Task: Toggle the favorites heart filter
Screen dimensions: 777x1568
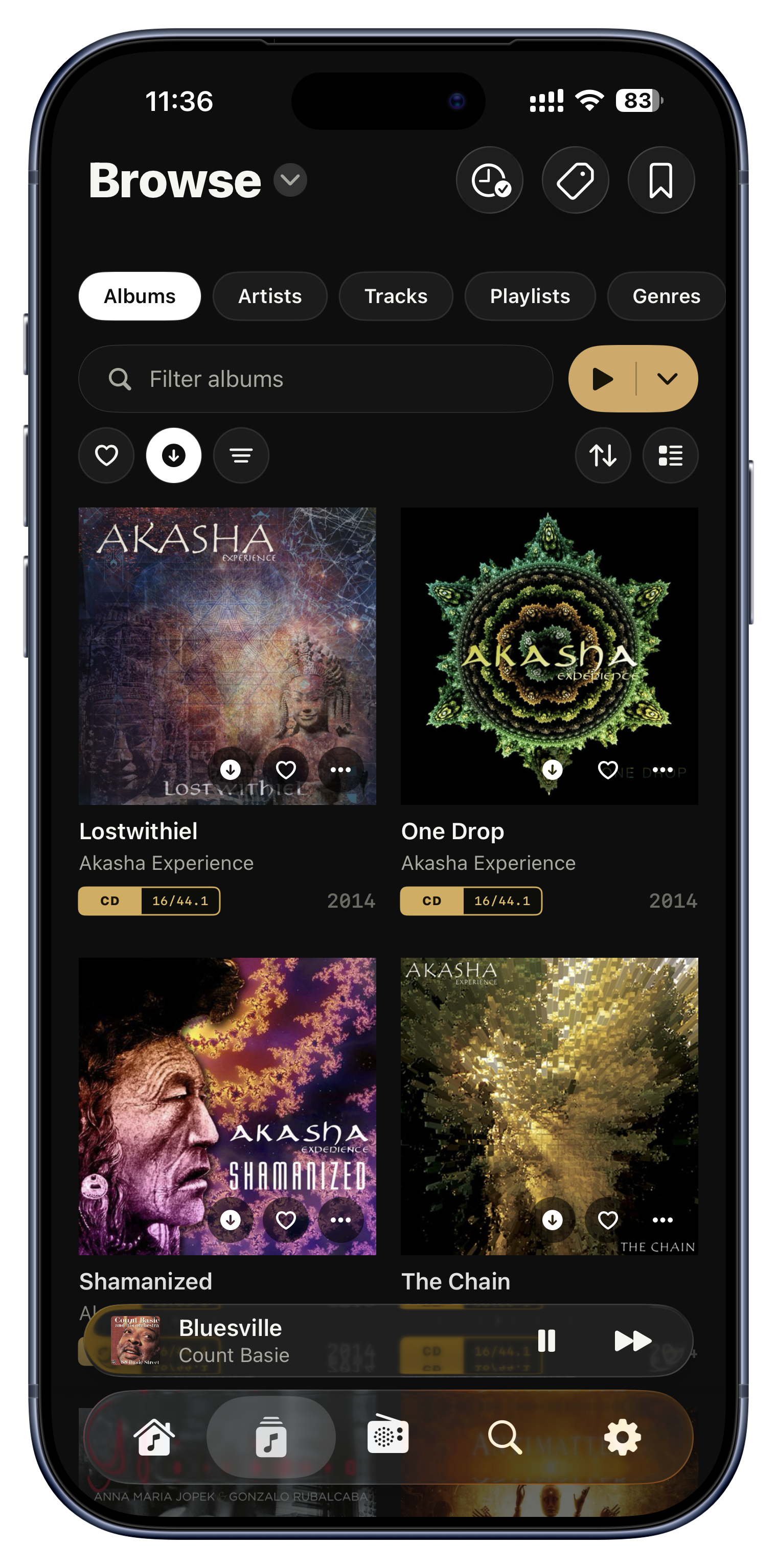Action: (106, 455)
